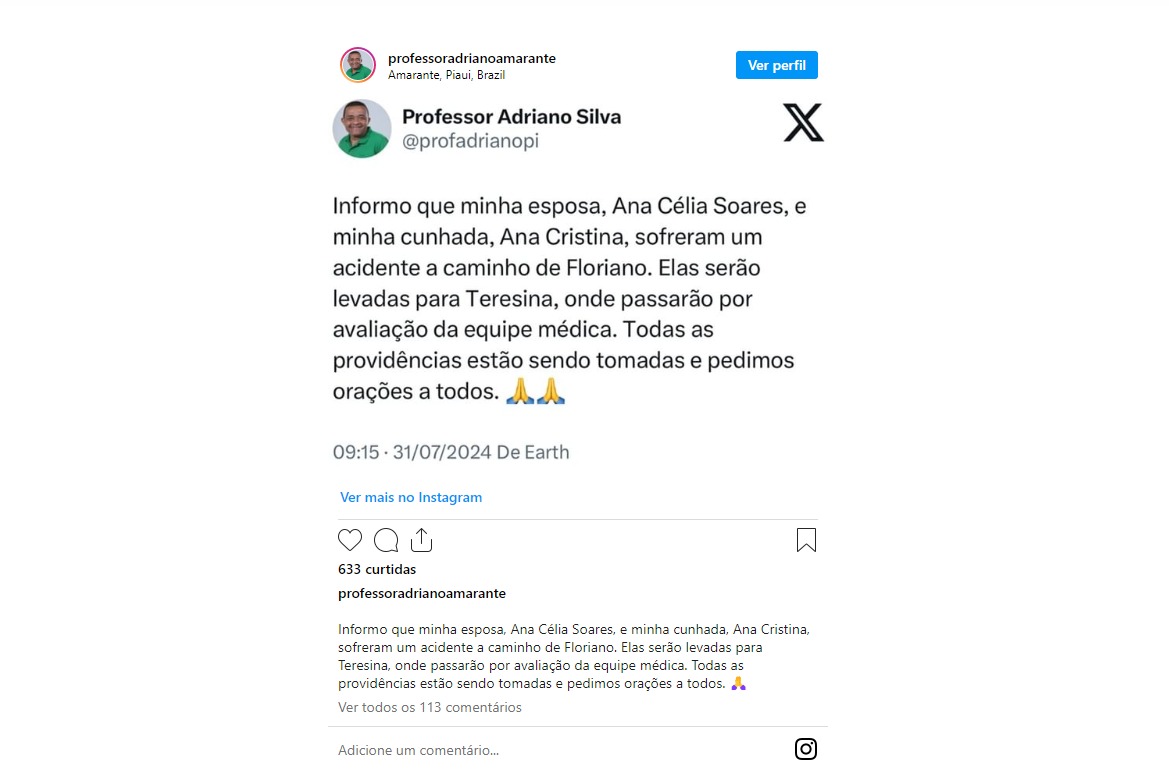
Task: Bookmark this post
Action: click(x=806, y=541)
